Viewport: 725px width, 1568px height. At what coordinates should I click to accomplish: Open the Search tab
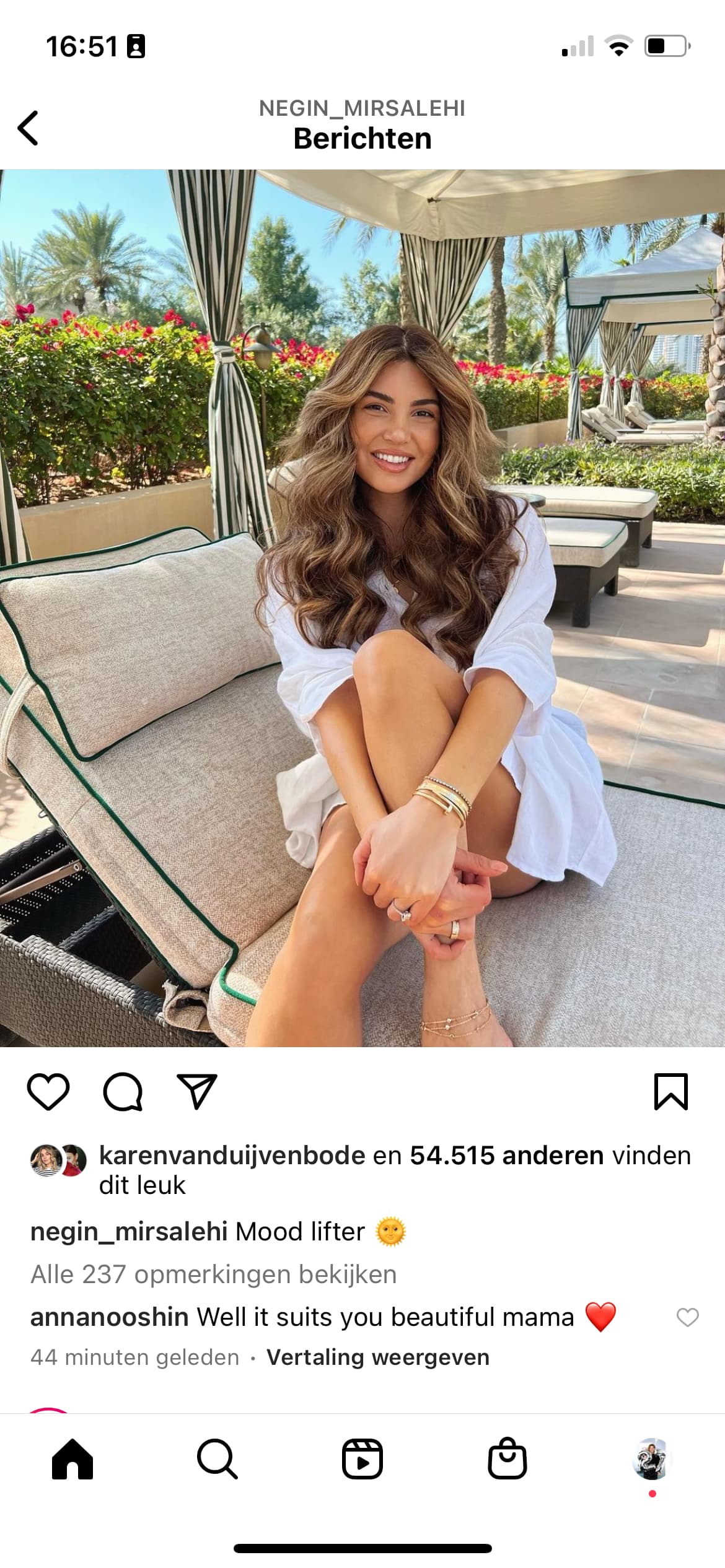217,1459
